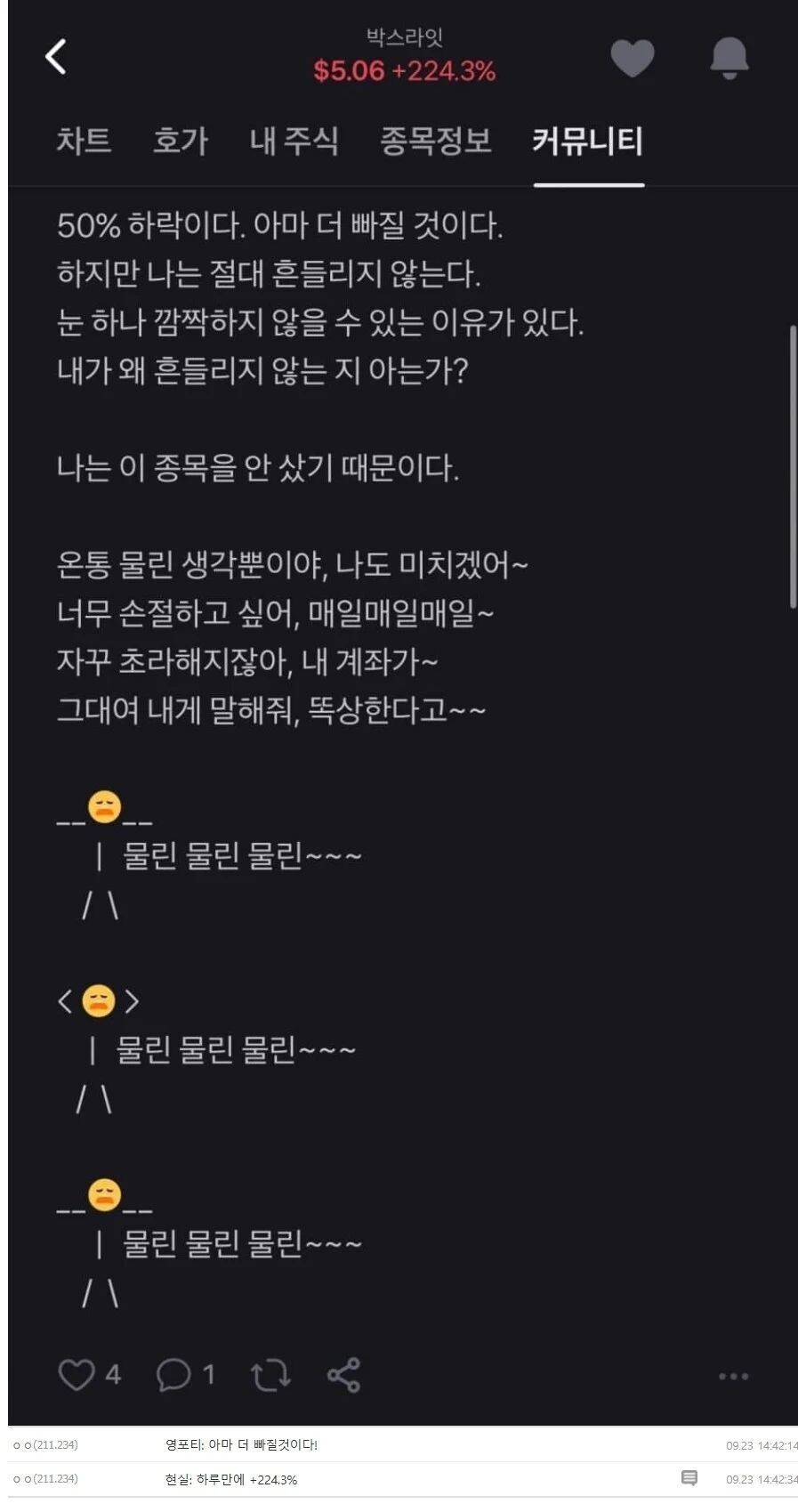Screen dimensions: 798x1512
Task: Switch to the 차트 tab
Action: click(84, 142)
